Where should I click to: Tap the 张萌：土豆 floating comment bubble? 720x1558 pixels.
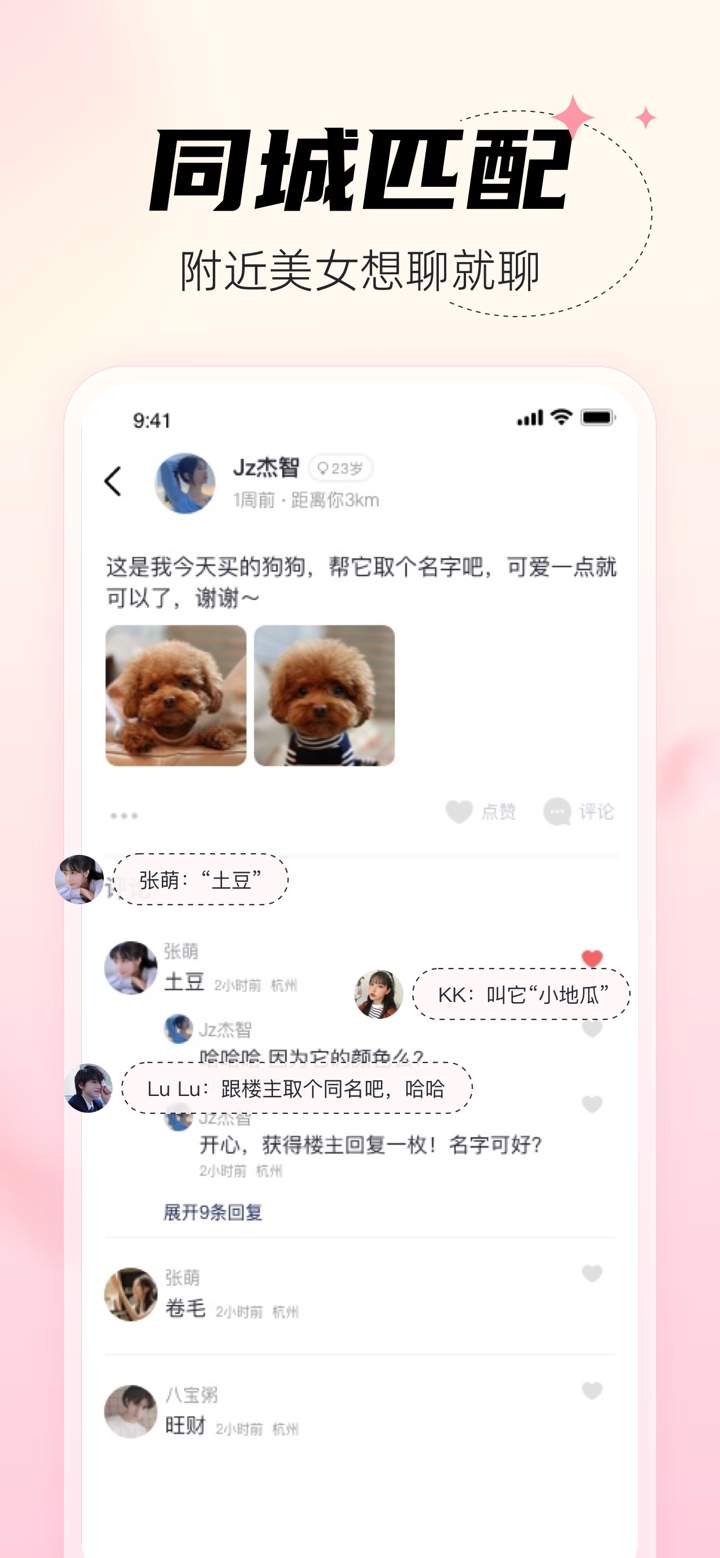click(x=199, y=879)
